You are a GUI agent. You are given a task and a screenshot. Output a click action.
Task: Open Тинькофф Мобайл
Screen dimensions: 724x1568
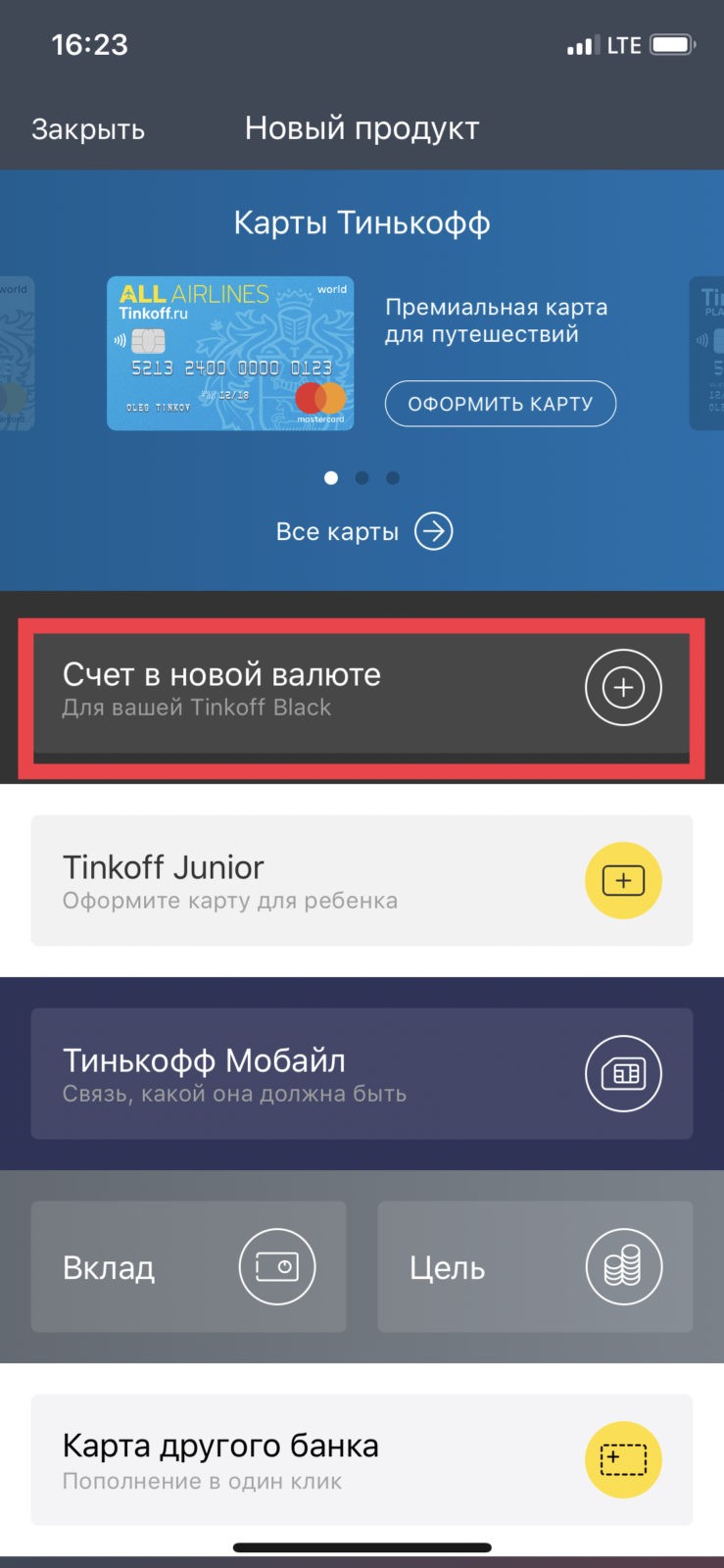pos(362,1073)
